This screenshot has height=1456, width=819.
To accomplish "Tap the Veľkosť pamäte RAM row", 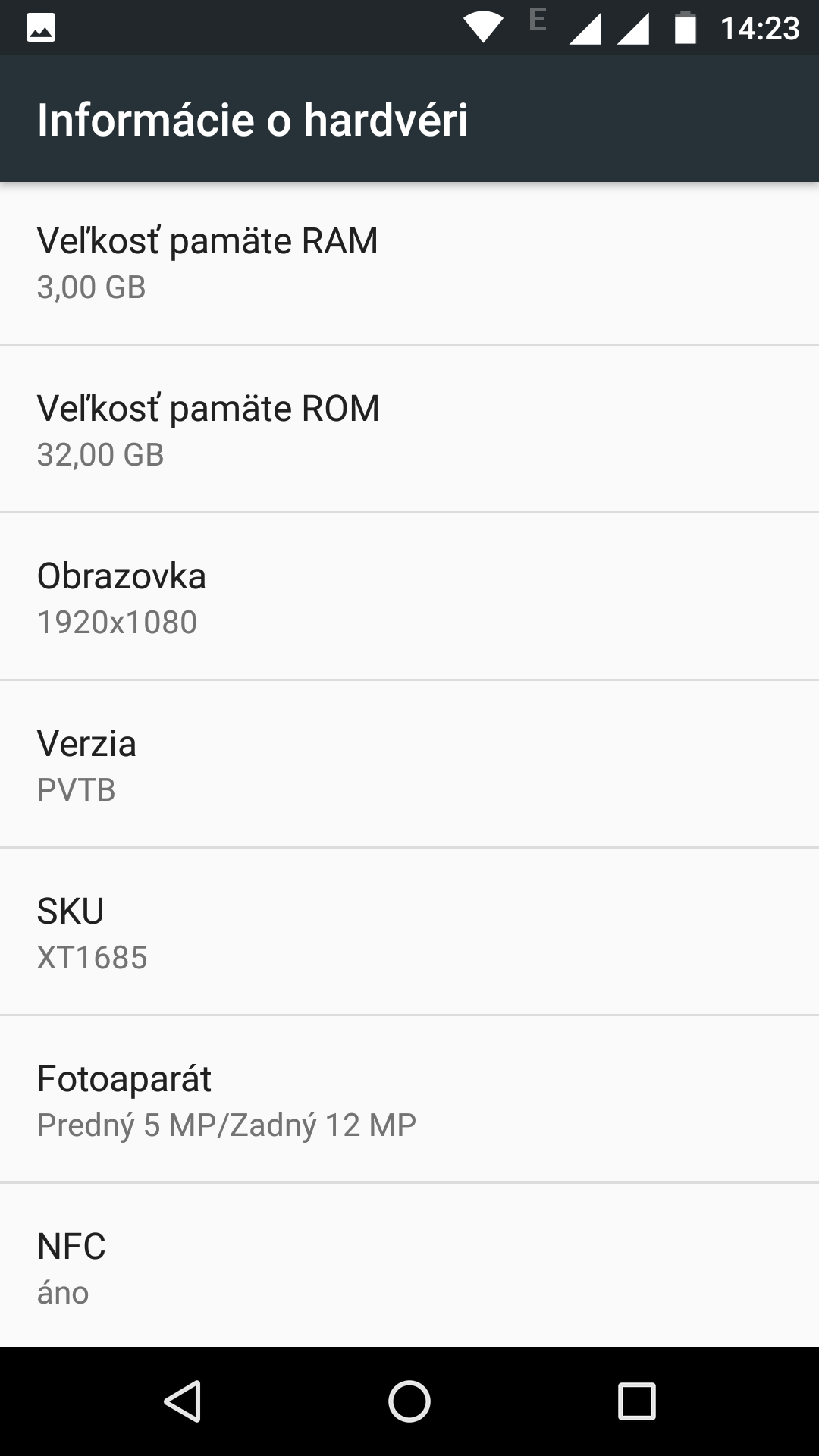I will pos(409,263).
